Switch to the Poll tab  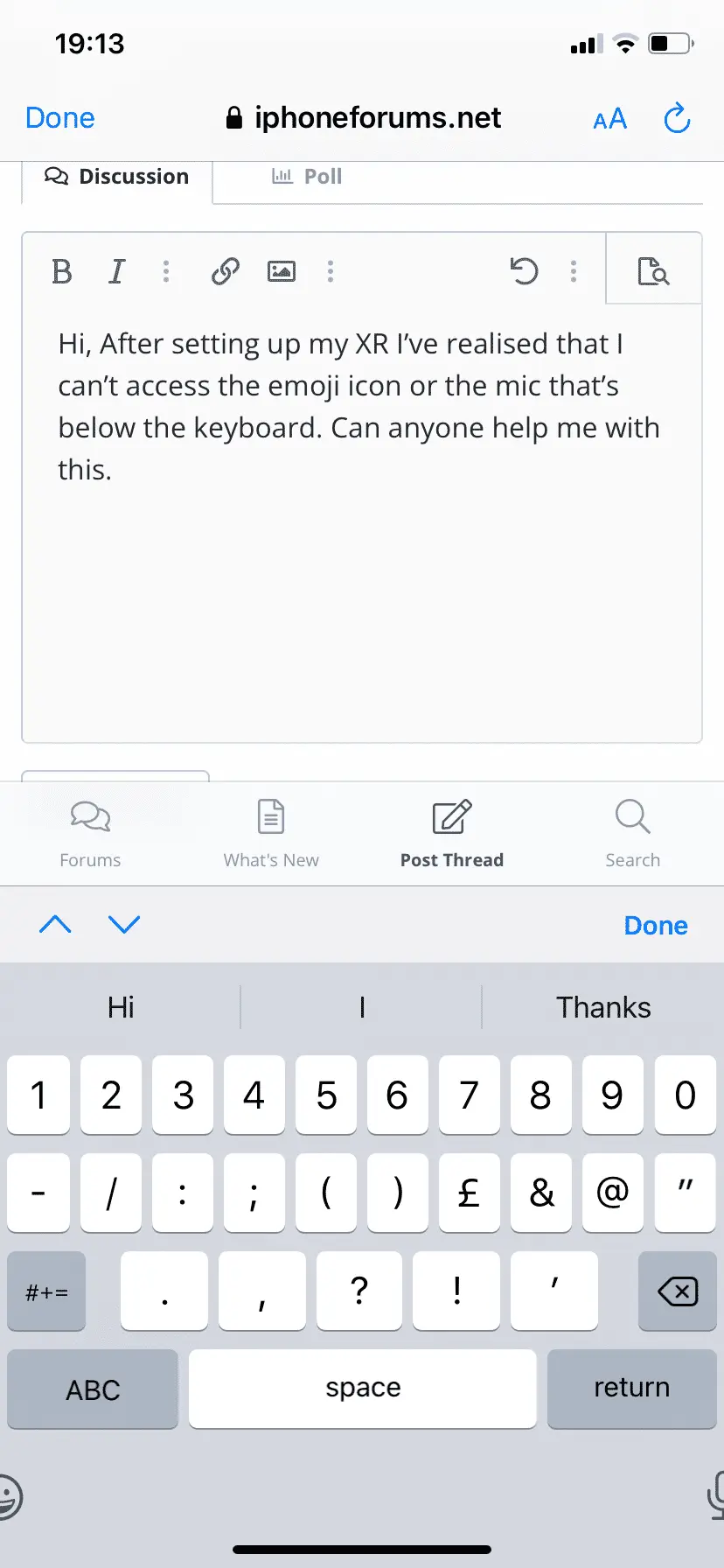(x=307, y=177)
